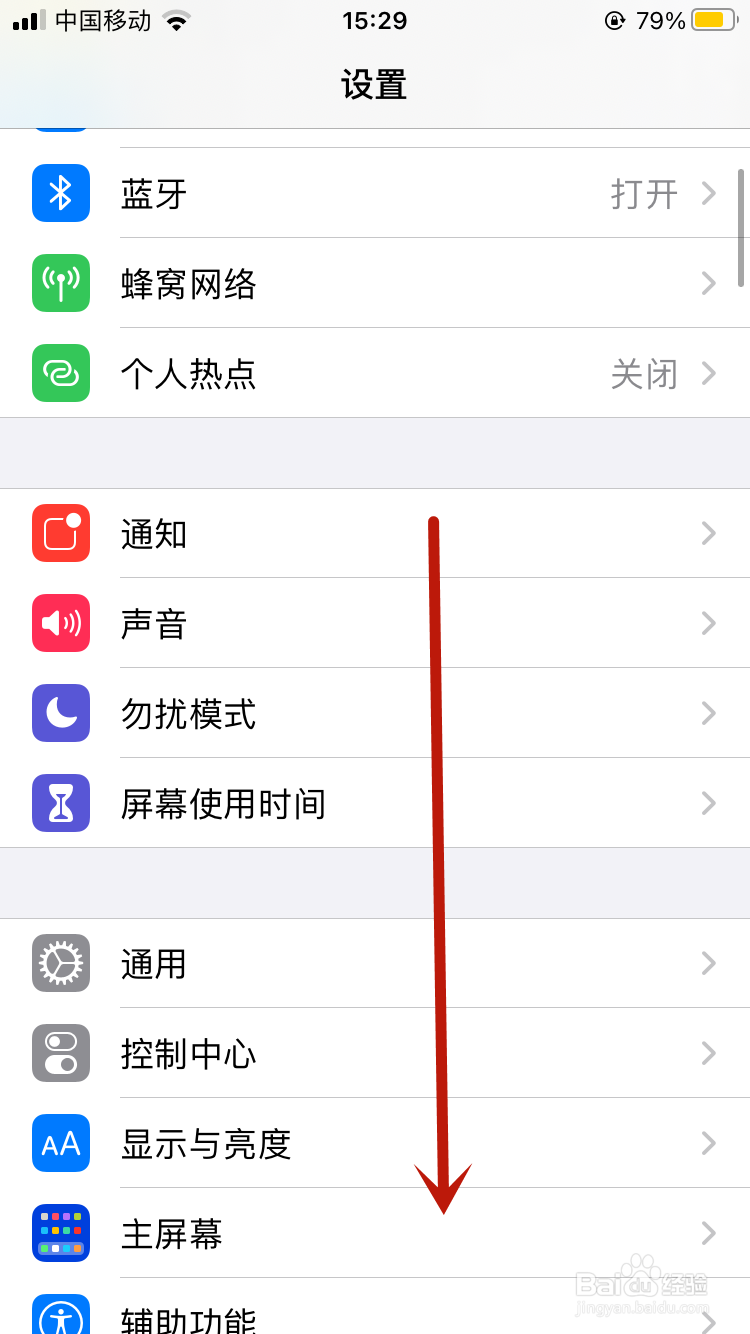Tap the Personal Hotspot 关闭 status

point(645,373)
